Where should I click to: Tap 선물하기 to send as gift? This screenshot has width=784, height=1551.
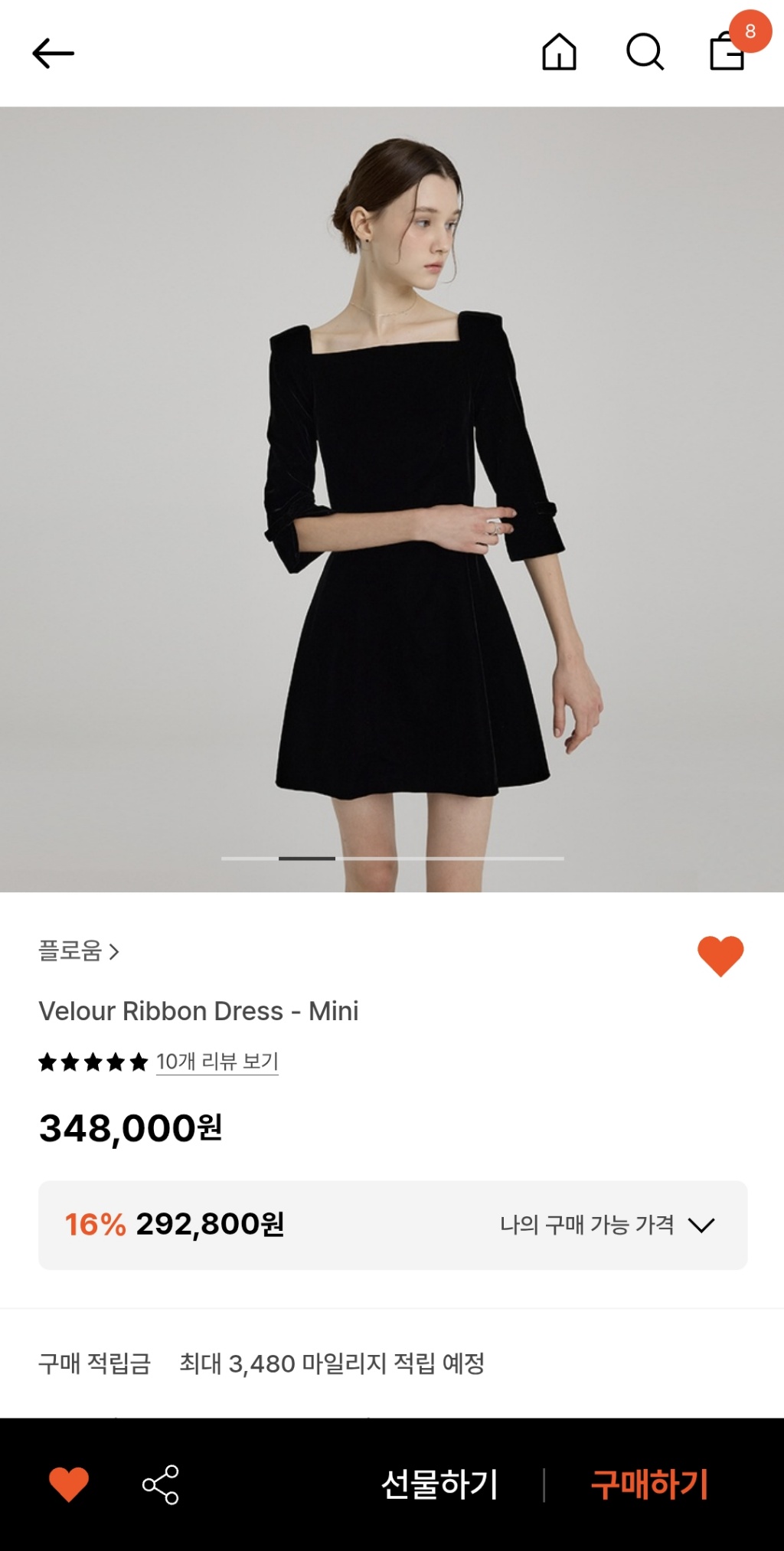439,1484
